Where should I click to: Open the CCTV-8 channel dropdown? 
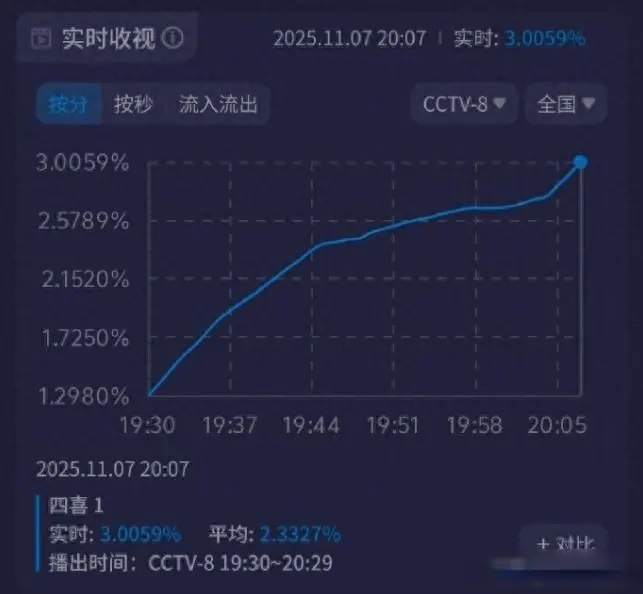[464, 103]
